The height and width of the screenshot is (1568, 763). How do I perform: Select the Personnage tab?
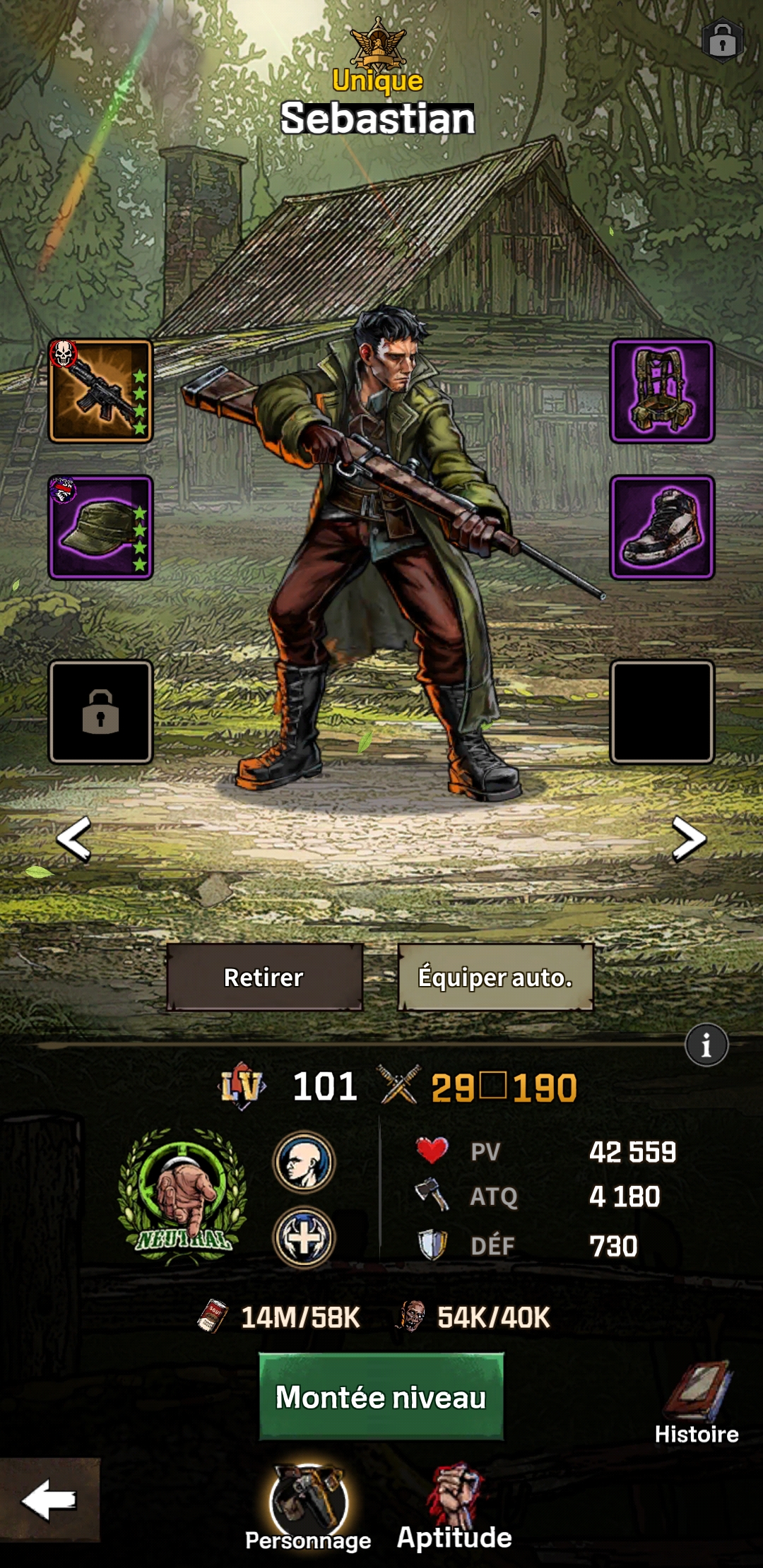click(308, 1508)
